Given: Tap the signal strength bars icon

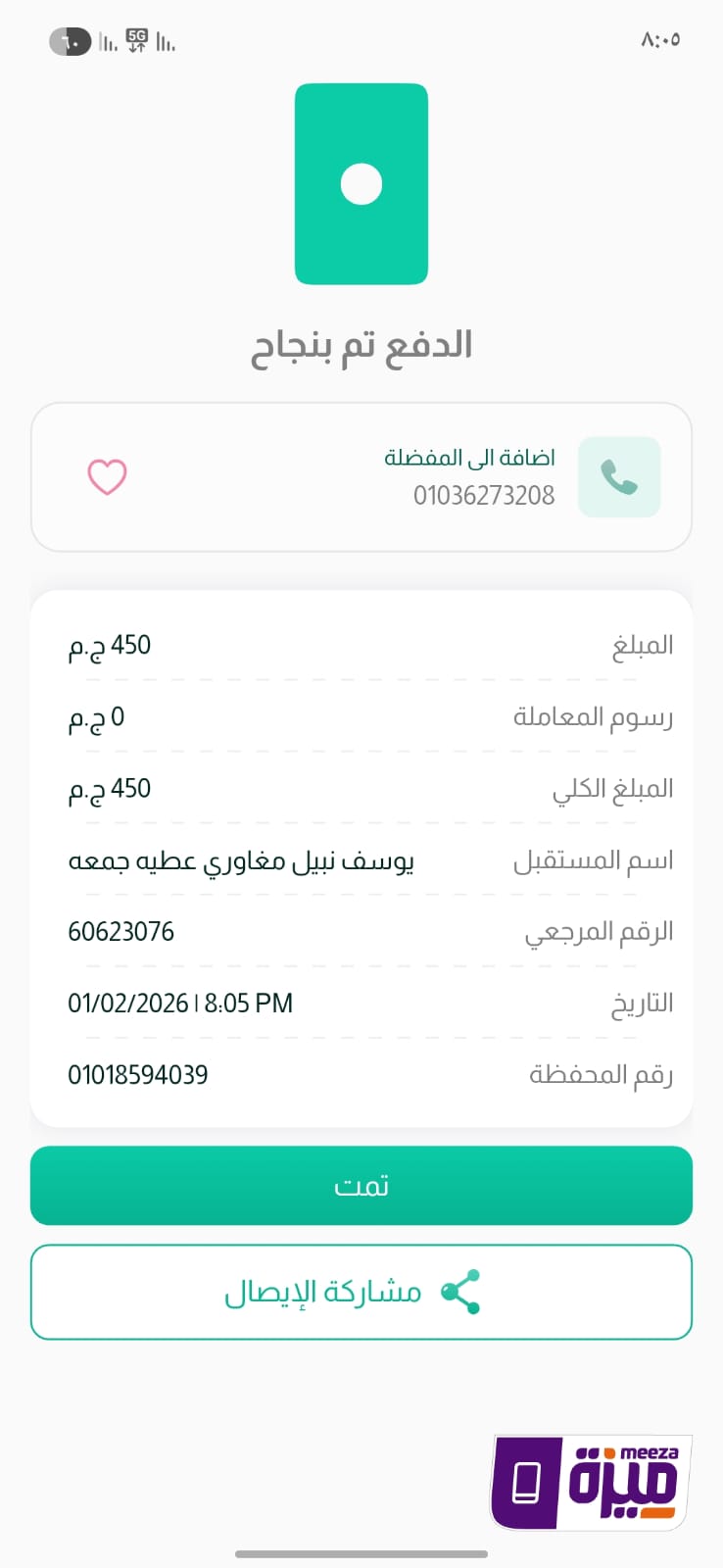Looking at the screenshot, I should click(106, 41).
